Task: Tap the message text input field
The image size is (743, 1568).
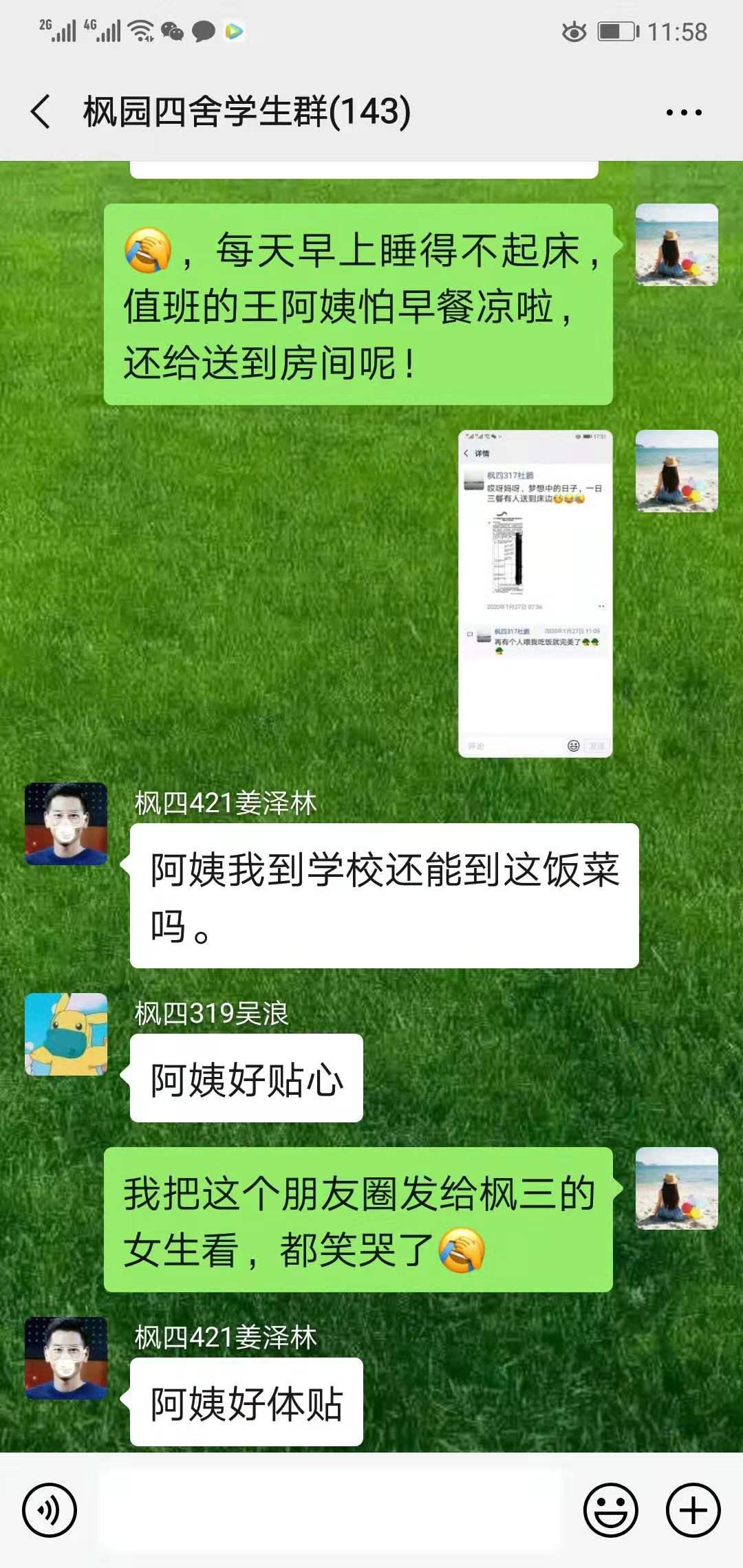Action: (x=330, y=1511)
